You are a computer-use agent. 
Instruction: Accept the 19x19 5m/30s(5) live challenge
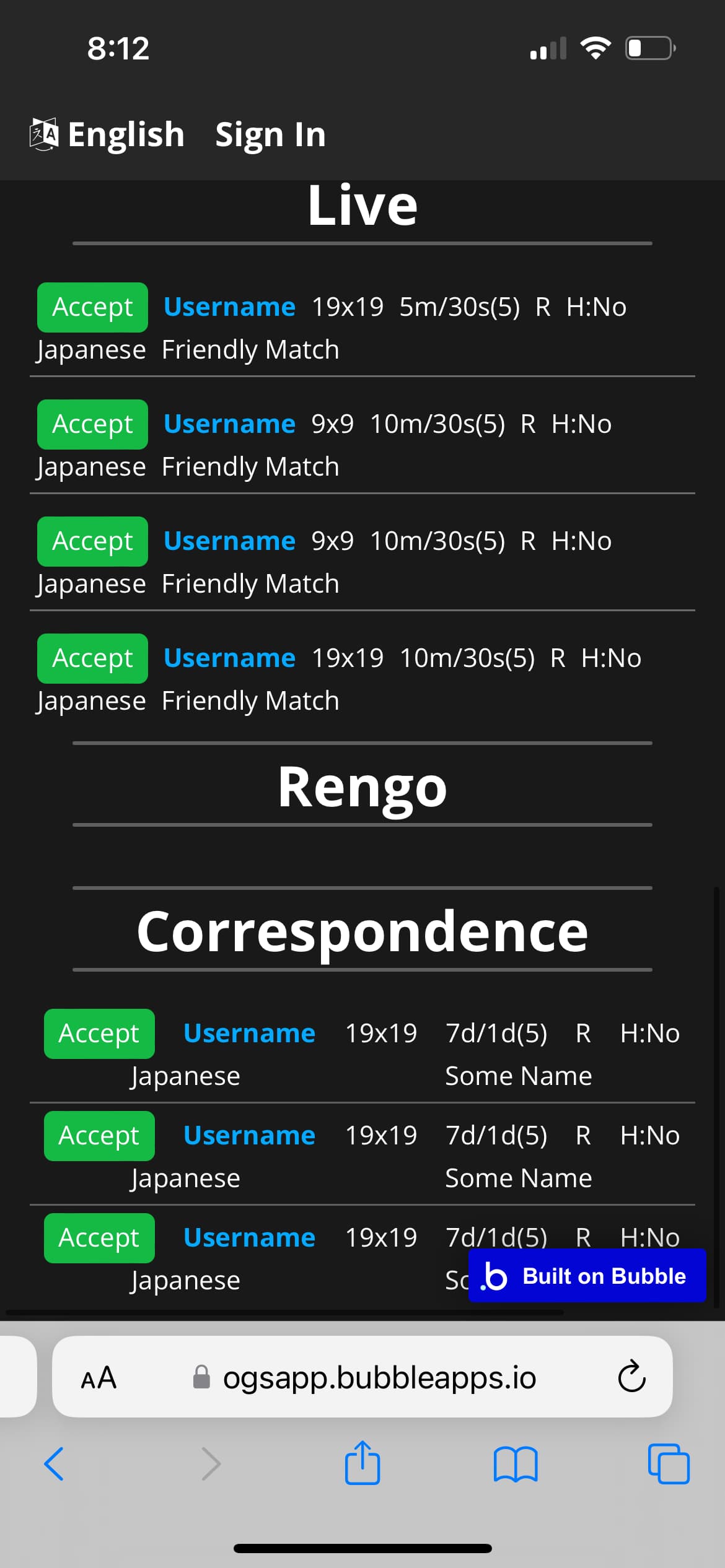(x=92, y=307)
